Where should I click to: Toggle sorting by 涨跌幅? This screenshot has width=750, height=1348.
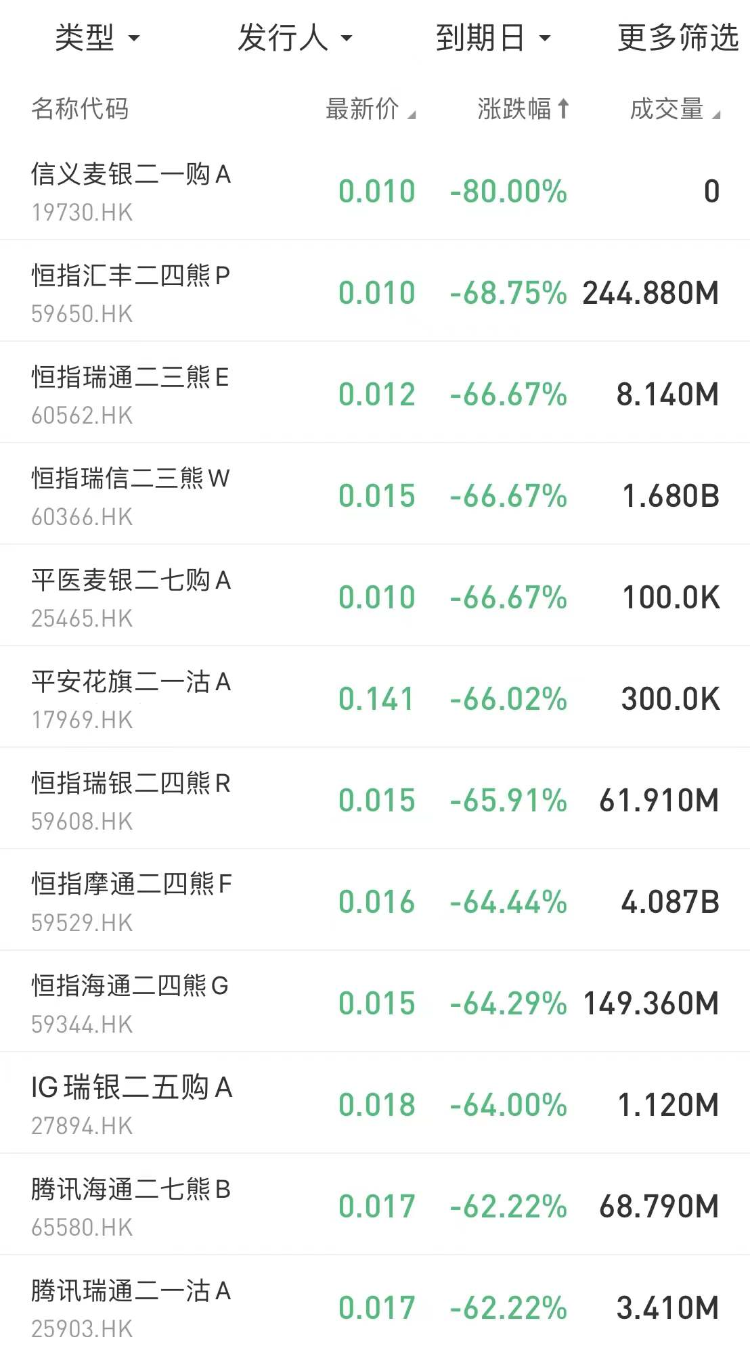pos(523,109)
